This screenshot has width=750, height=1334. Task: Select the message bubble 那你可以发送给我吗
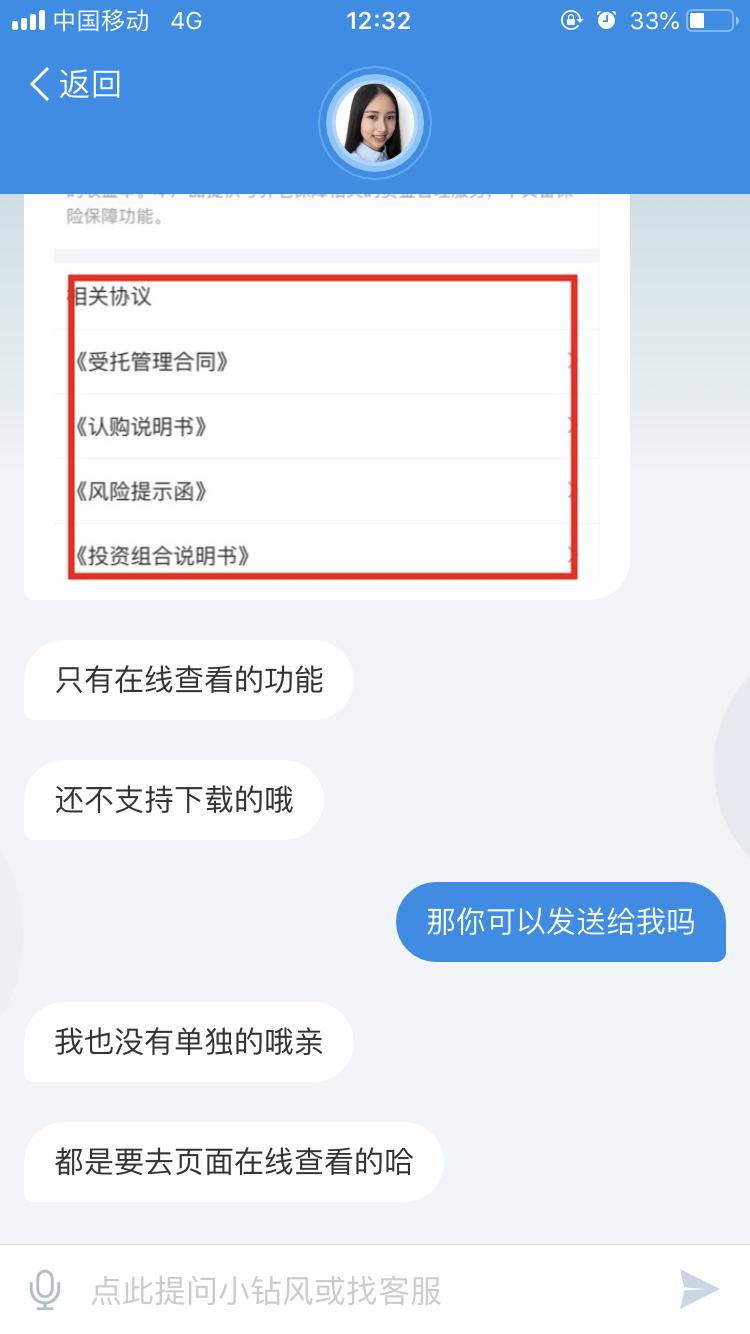[x=560, y=922]
